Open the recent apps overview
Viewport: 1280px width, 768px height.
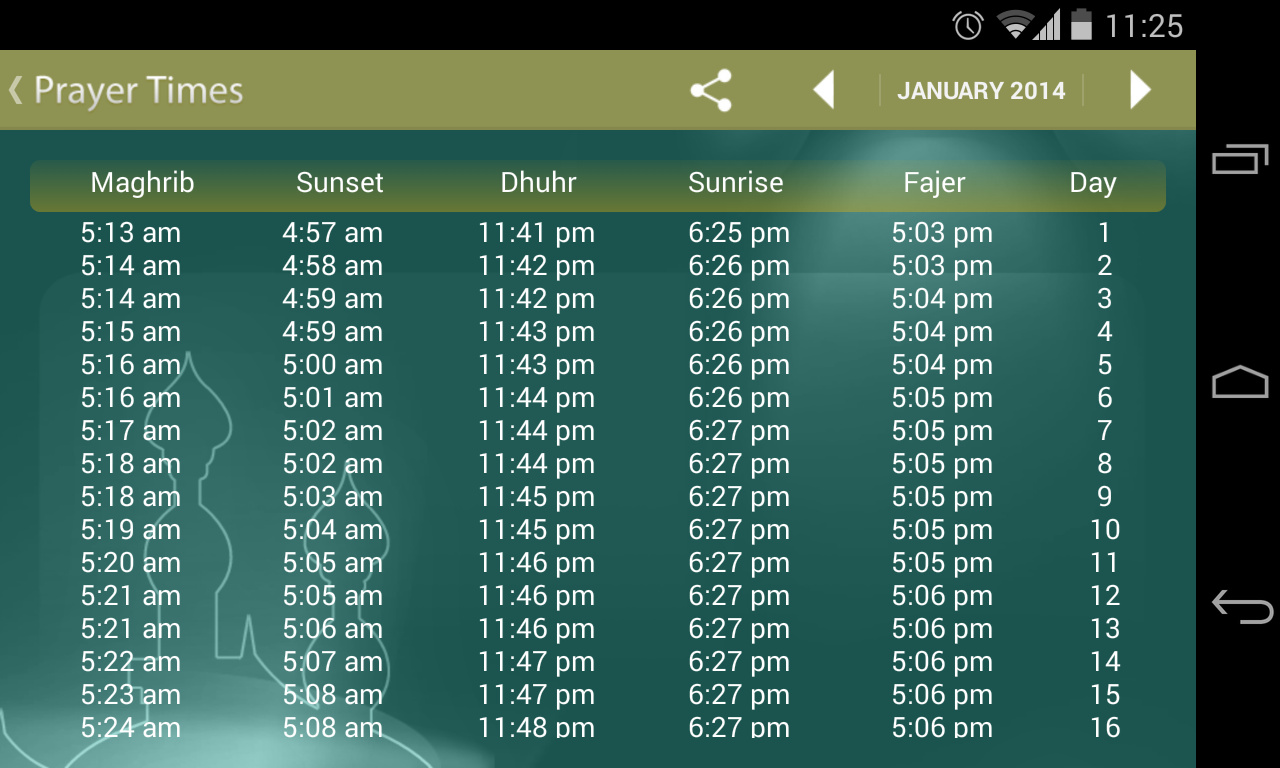(x=1239, y=160)
